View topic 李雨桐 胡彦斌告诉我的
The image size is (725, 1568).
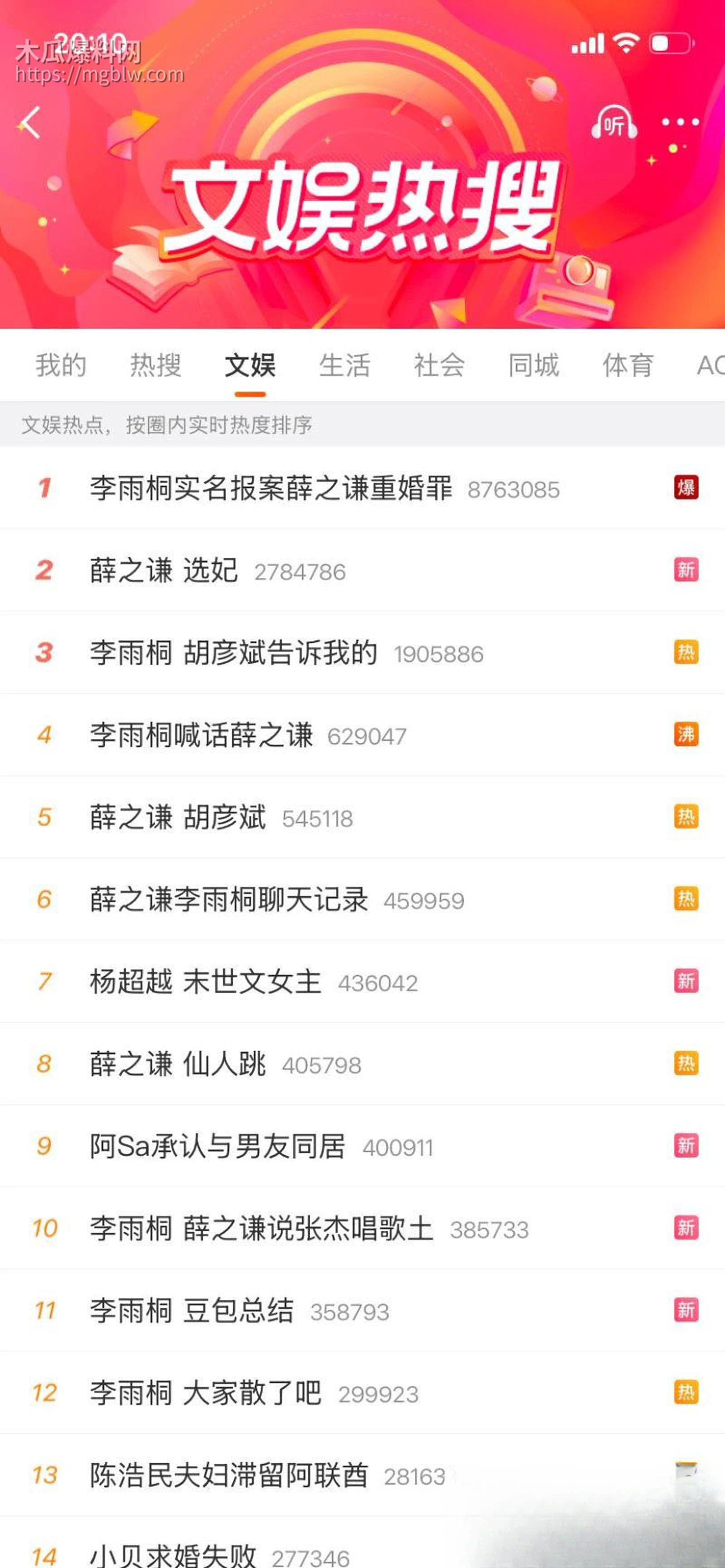234,653
